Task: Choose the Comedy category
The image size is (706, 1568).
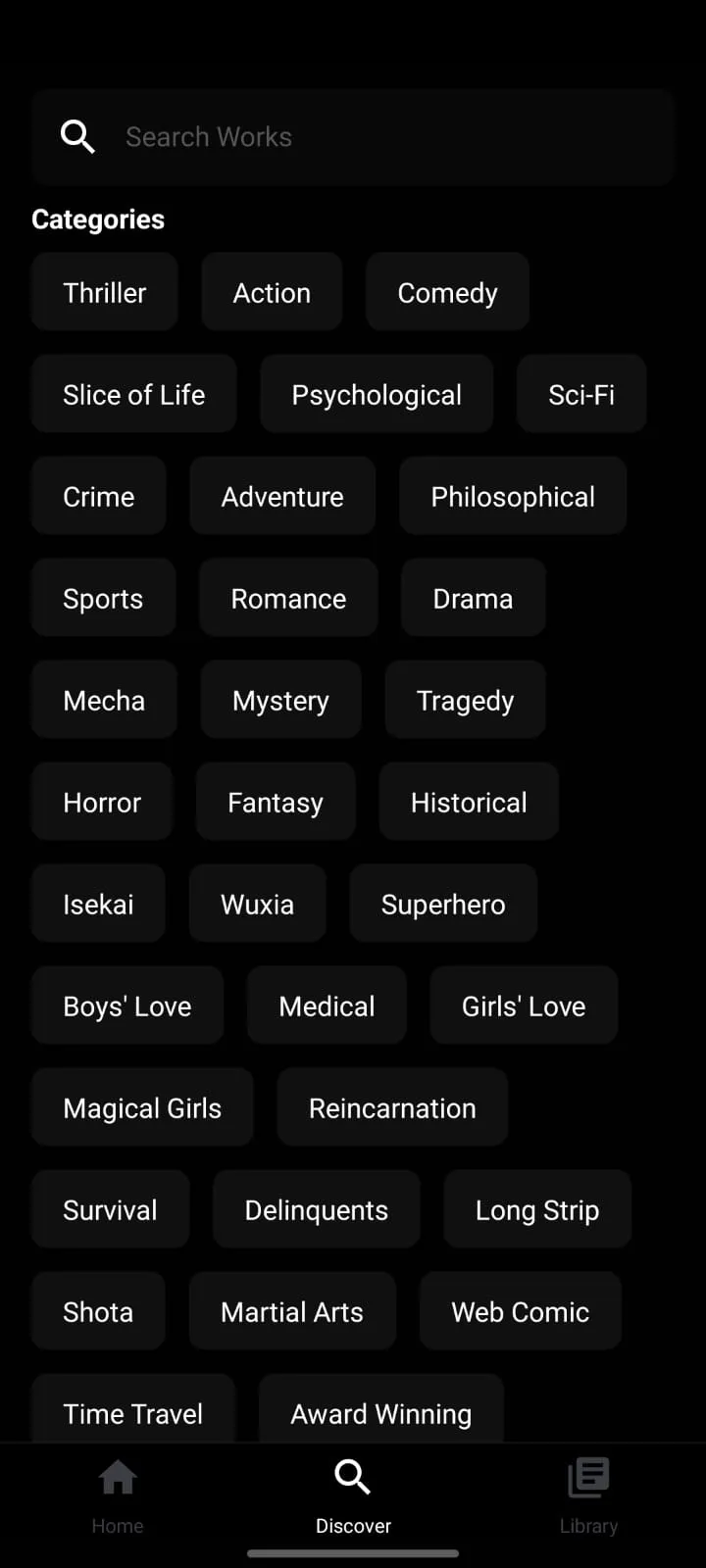Action: (447, 293)
